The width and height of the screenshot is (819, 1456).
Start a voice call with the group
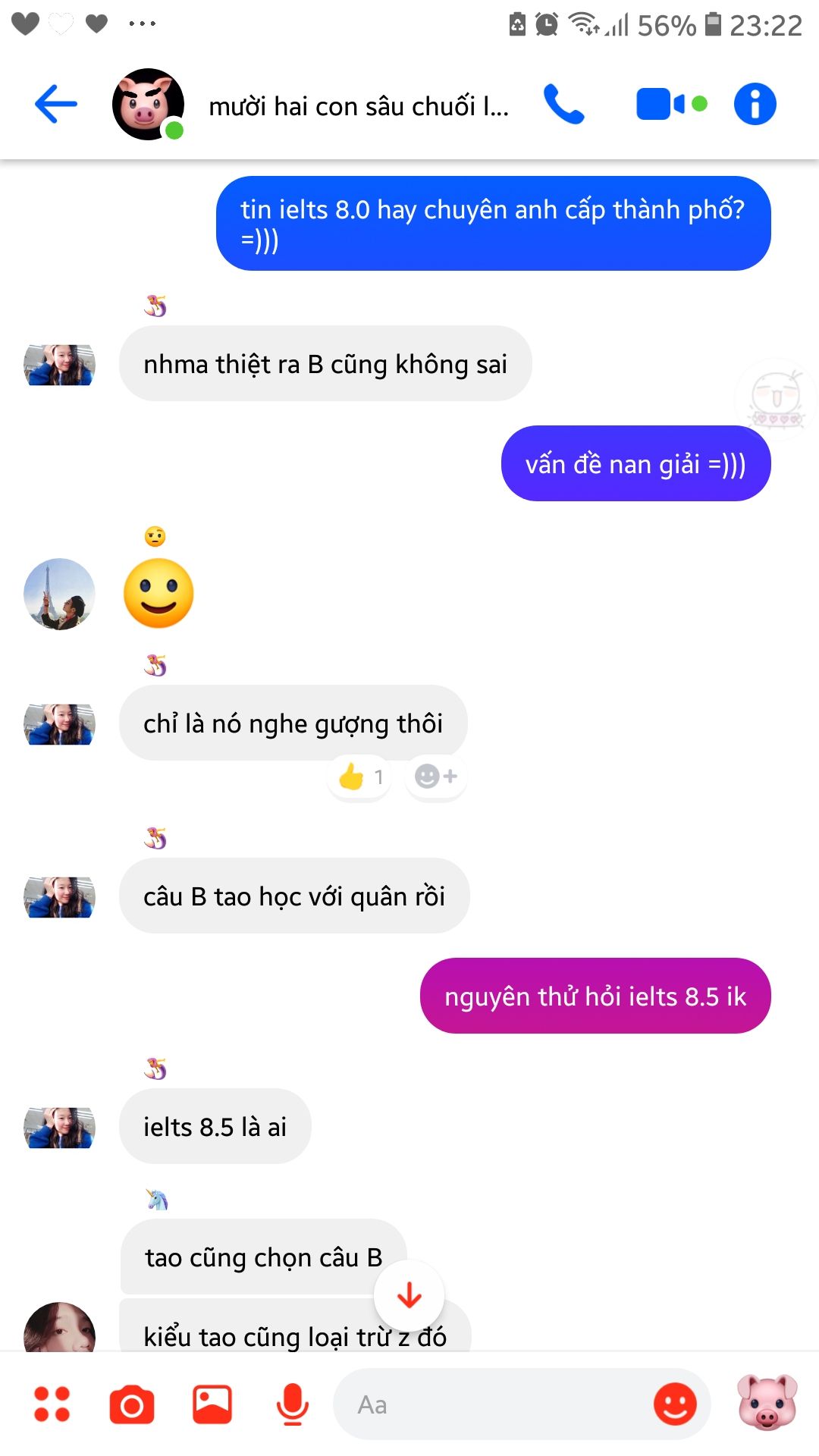point(564,104)
